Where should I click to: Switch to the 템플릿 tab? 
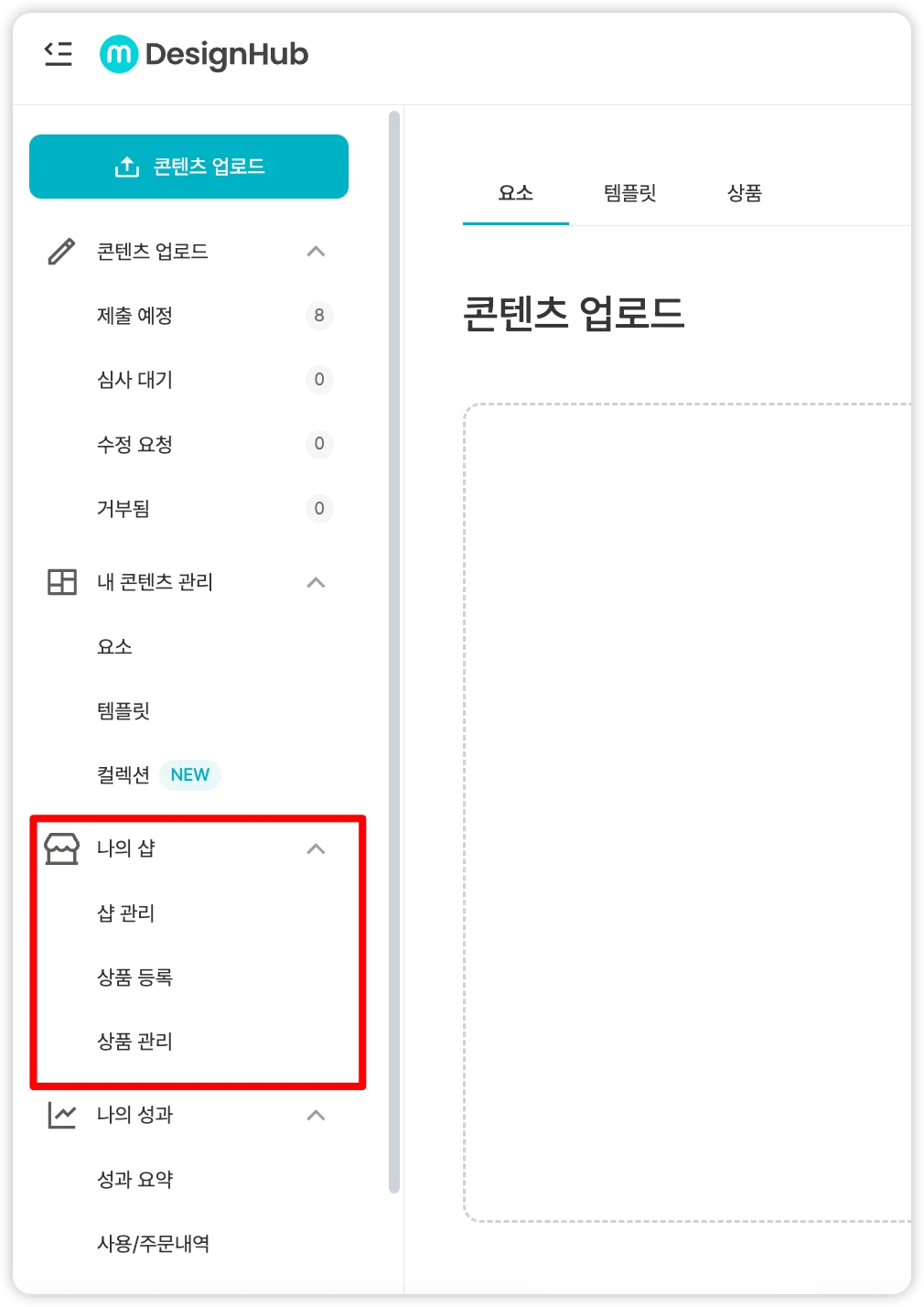pyautogui.click(x=630, y=193)
